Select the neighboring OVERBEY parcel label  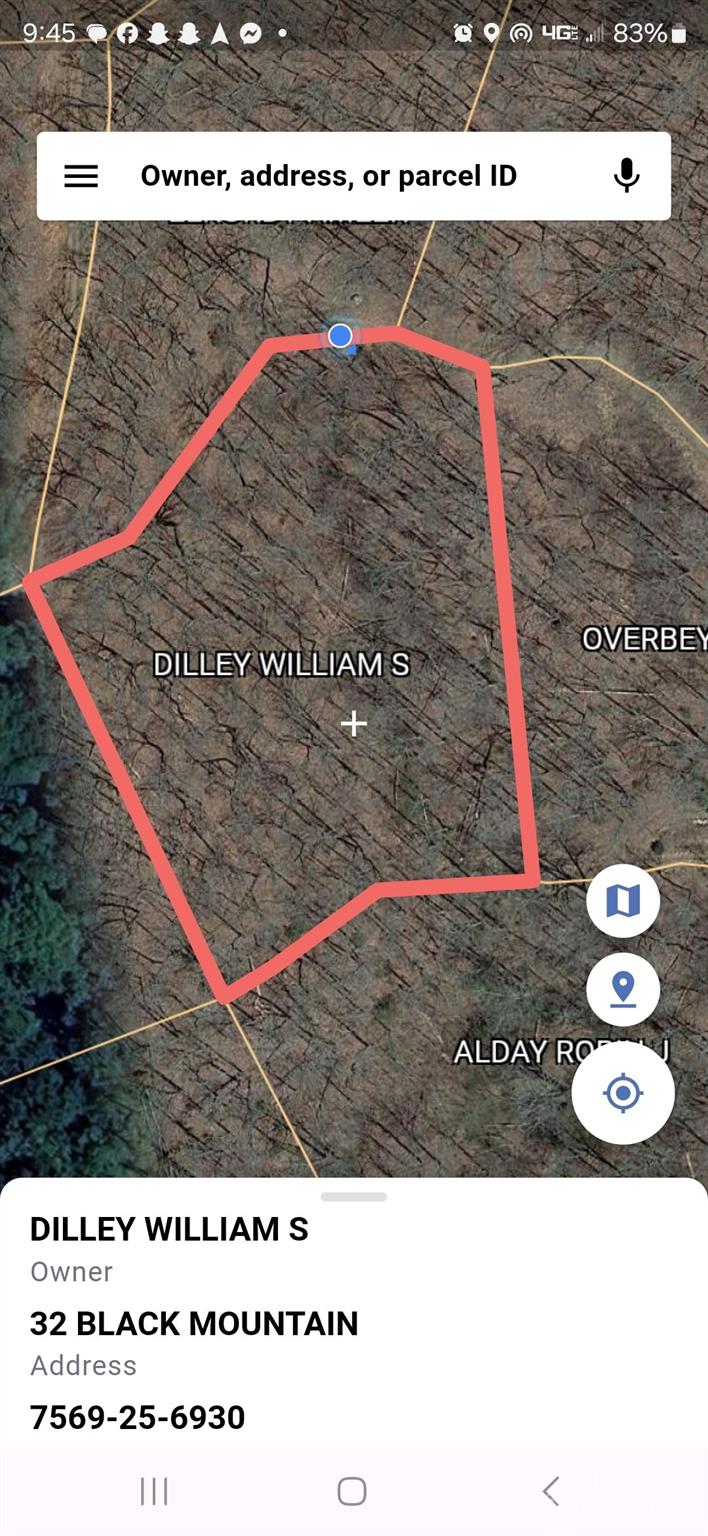[644, 639]
